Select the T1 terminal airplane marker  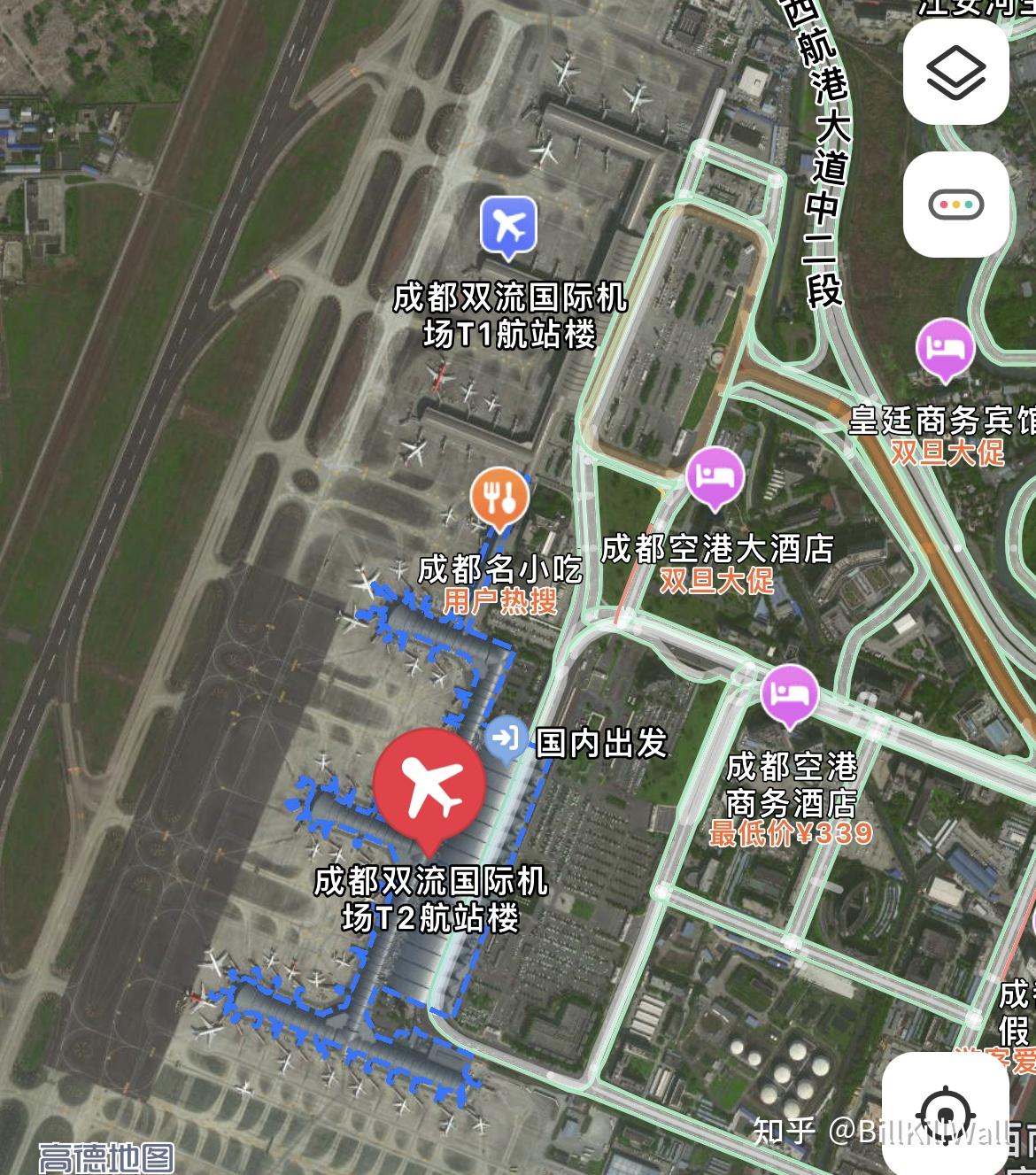[507, 226]
